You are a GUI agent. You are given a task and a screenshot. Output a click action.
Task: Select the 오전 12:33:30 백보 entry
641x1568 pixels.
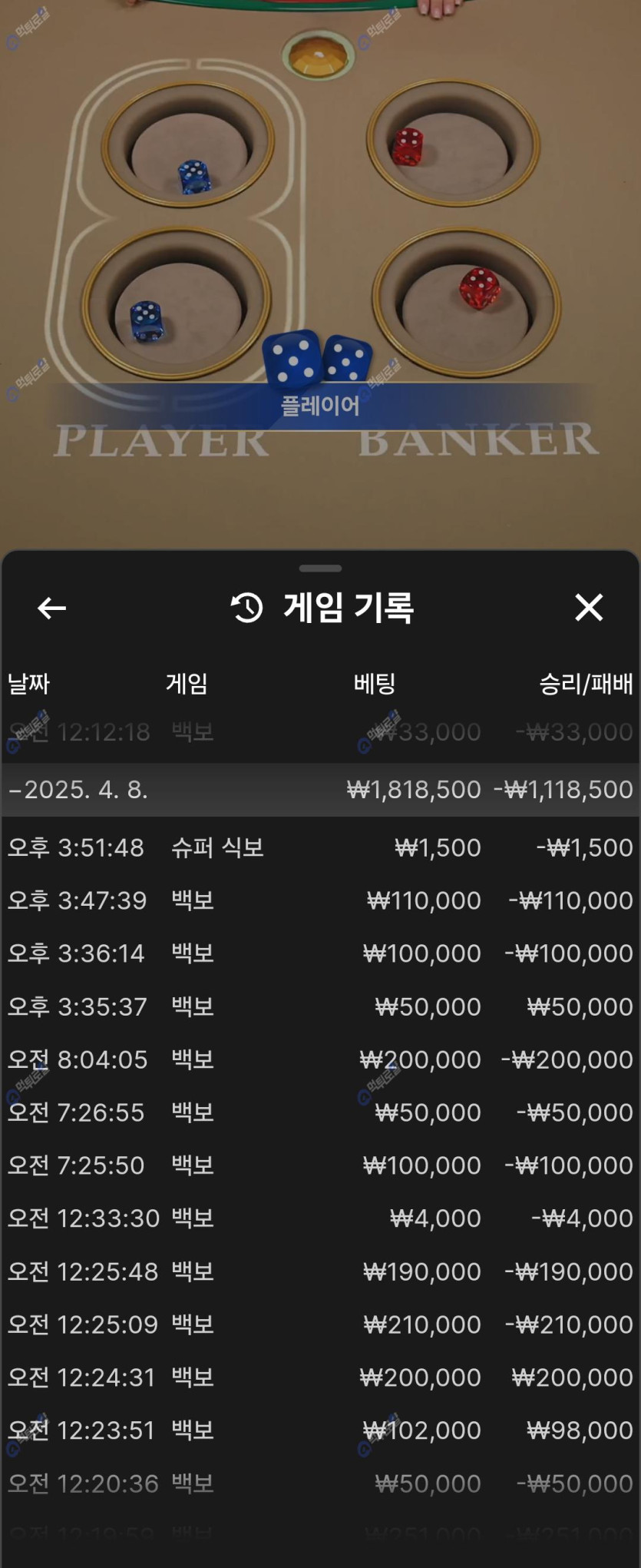(x=320, y=1218)
